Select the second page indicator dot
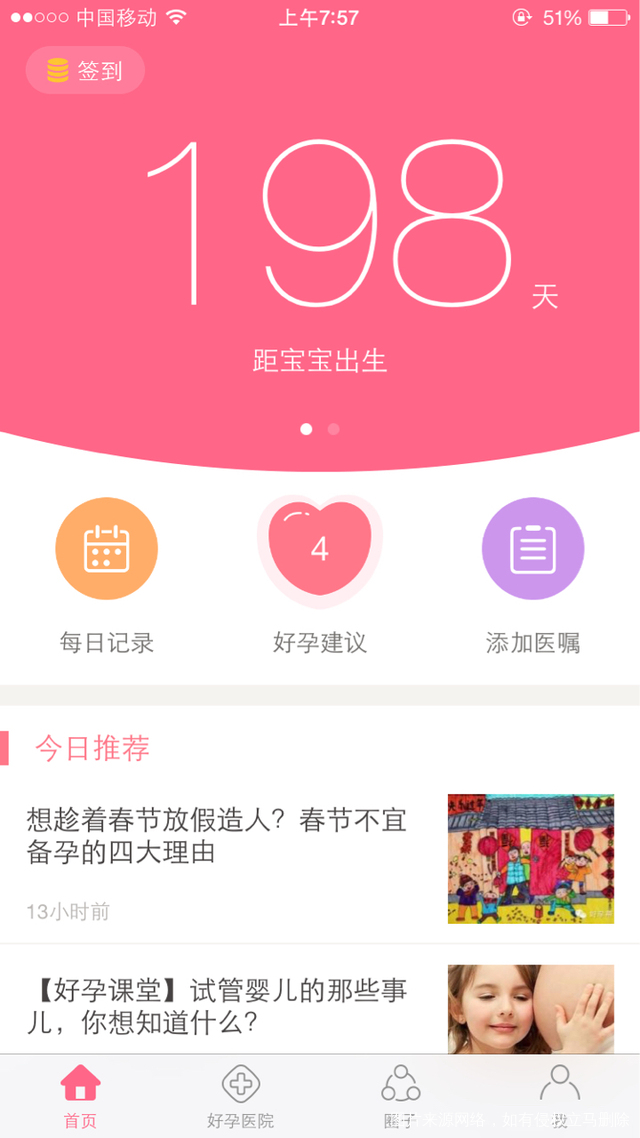 pyautogui.click(x=334, y=429)
